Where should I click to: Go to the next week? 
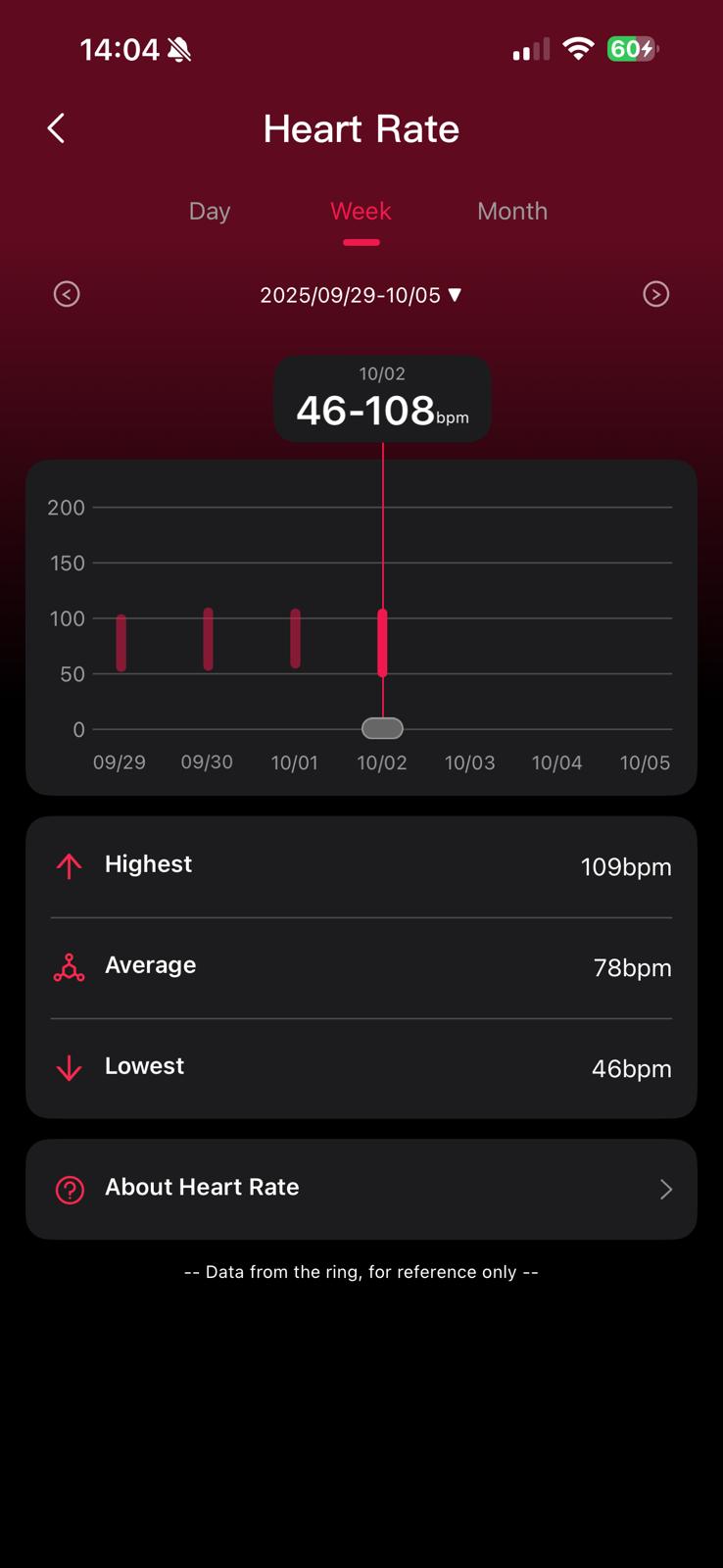point(656,294)
